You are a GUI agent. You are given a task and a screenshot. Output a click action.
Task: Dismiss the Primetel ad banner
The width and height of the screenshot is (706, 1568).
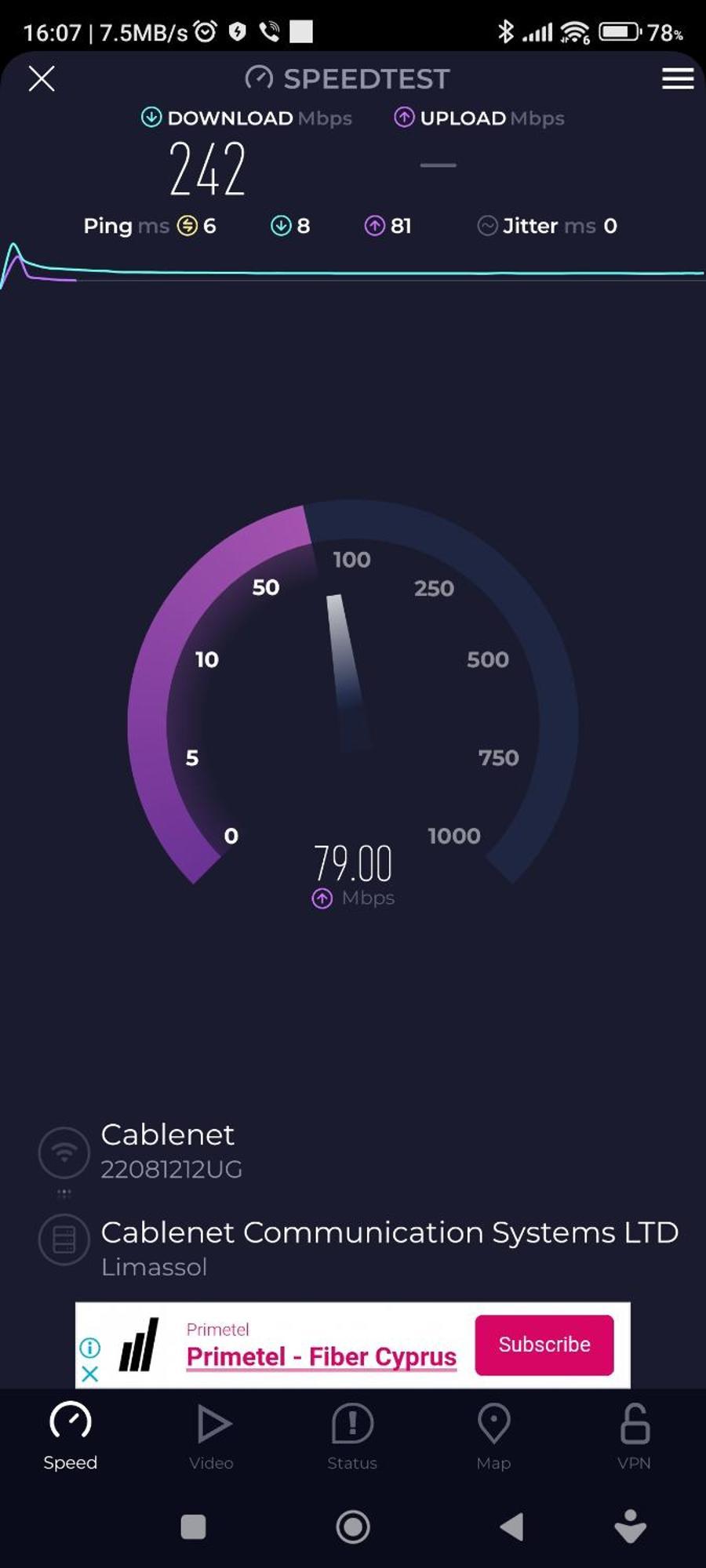(x=90, y=1374)
